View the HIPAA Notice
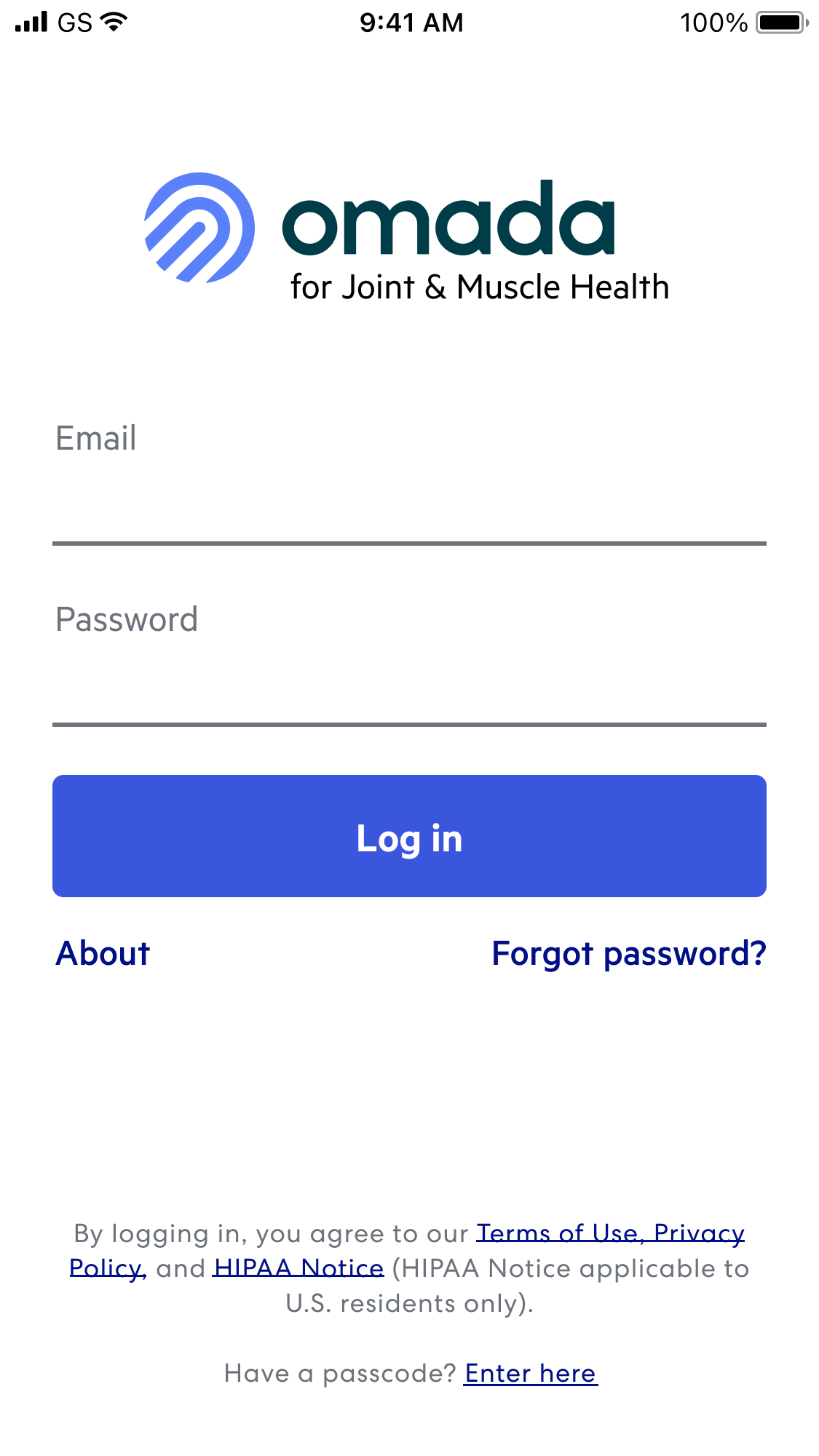The height and width of the screenshot is (1456, 819). pos(296,1268)
